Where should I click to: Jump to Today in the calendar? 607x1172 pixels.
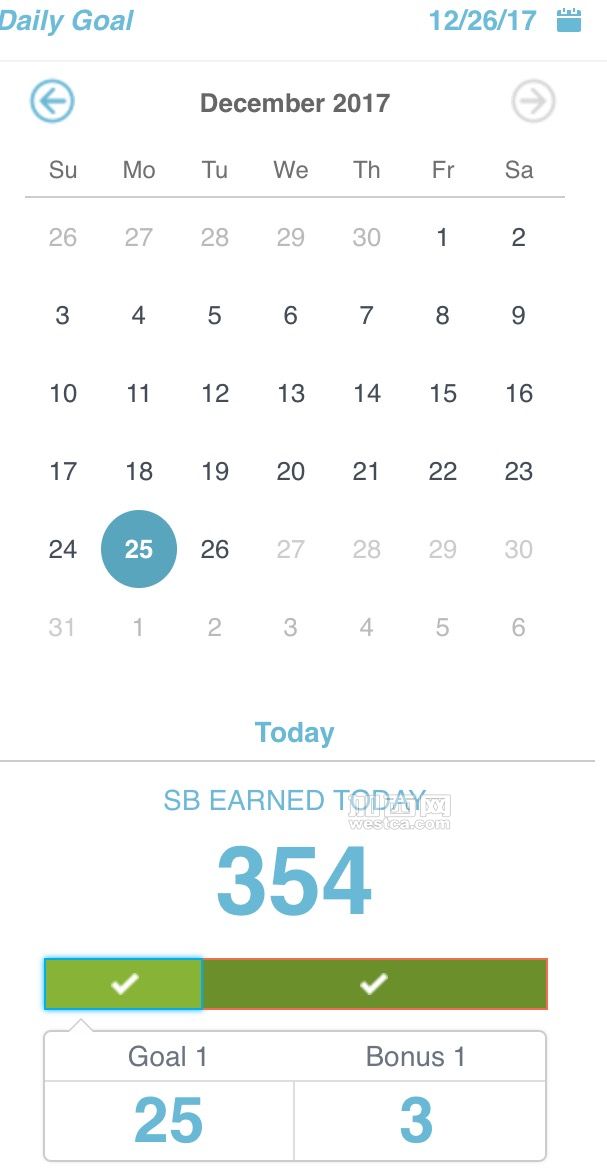294,732
